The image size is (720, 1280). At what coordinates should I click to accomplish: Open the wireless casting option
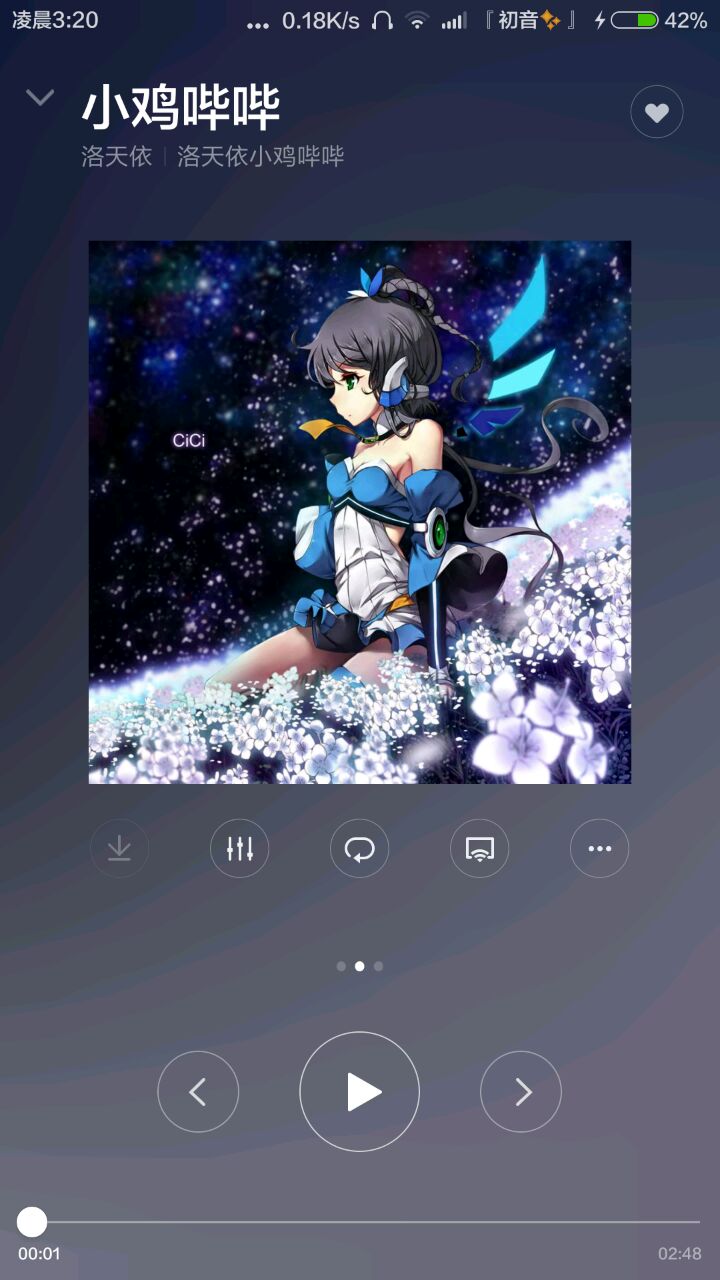click(x=480, y=849)
